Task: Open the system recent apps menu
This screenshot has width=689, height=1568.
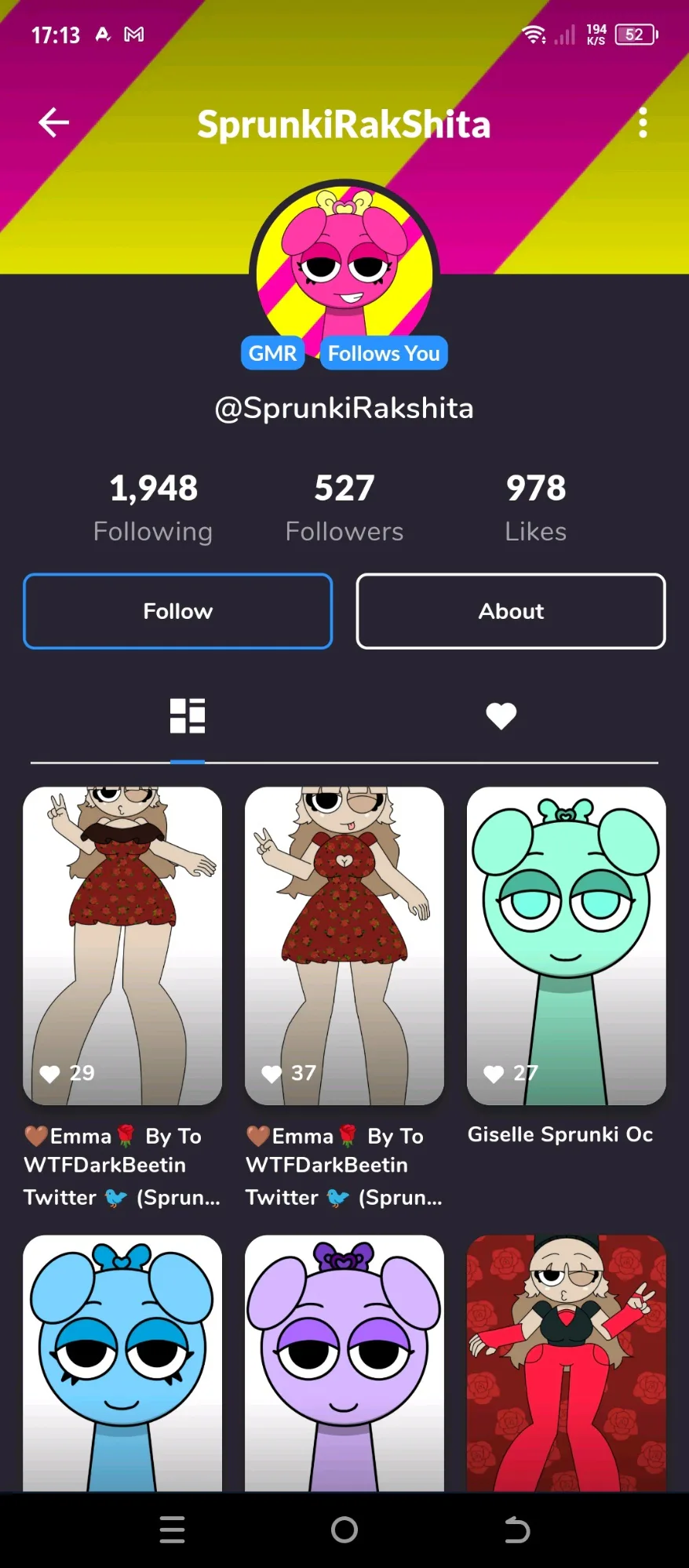Action: [172, 1529]
